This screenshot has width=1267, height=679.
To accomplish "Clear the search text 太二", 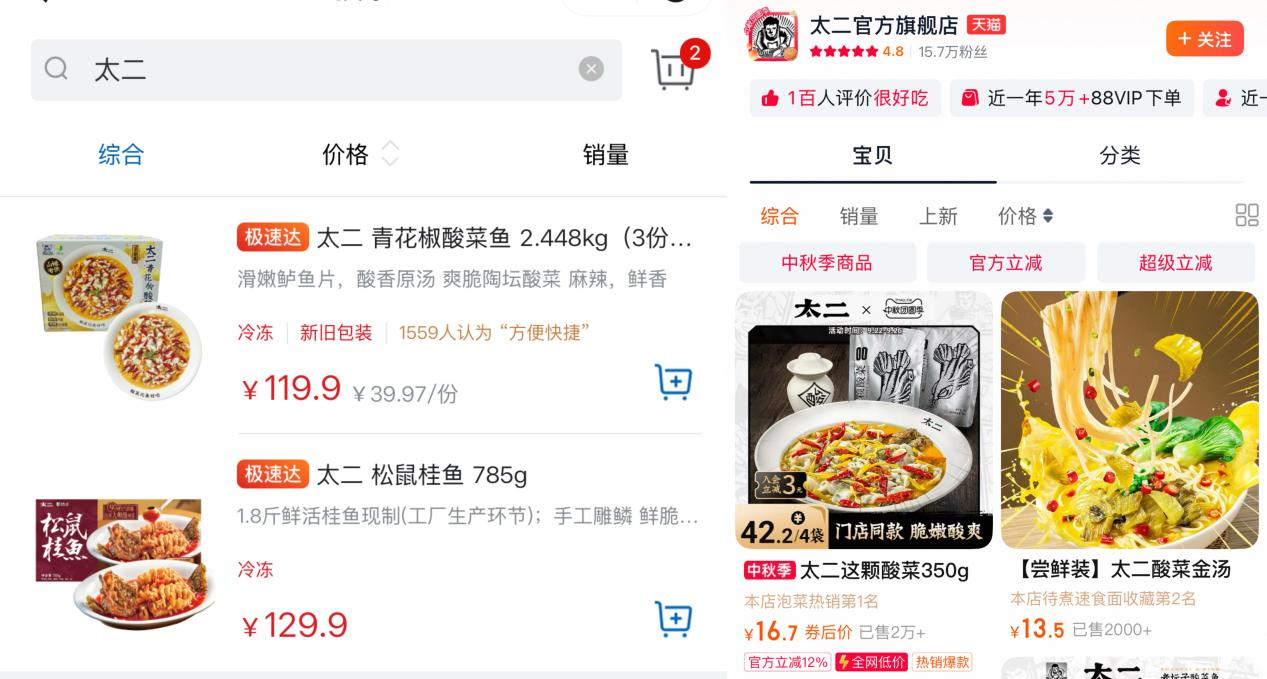I will [x=591, y=69].
